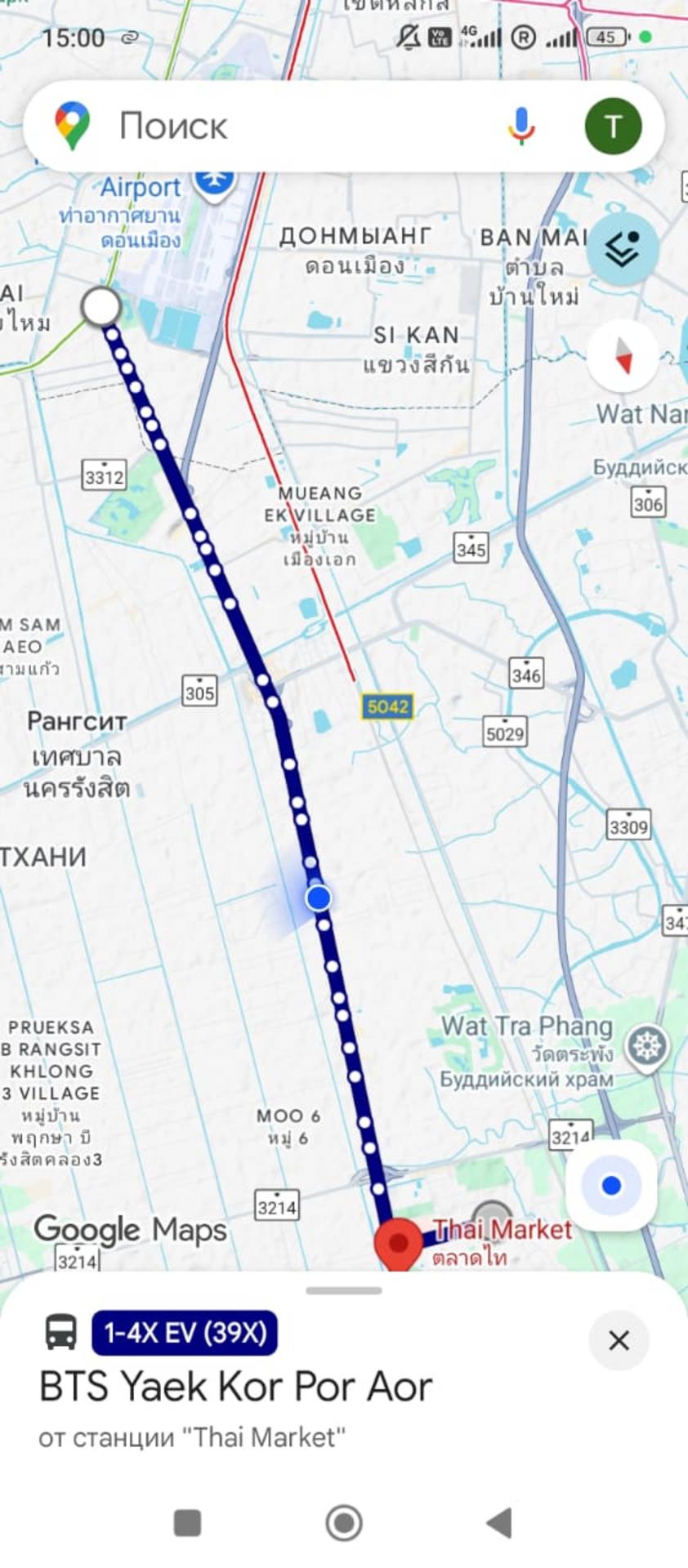
Task: Tap the compass to reset orientation
Action: coord(623,356)
